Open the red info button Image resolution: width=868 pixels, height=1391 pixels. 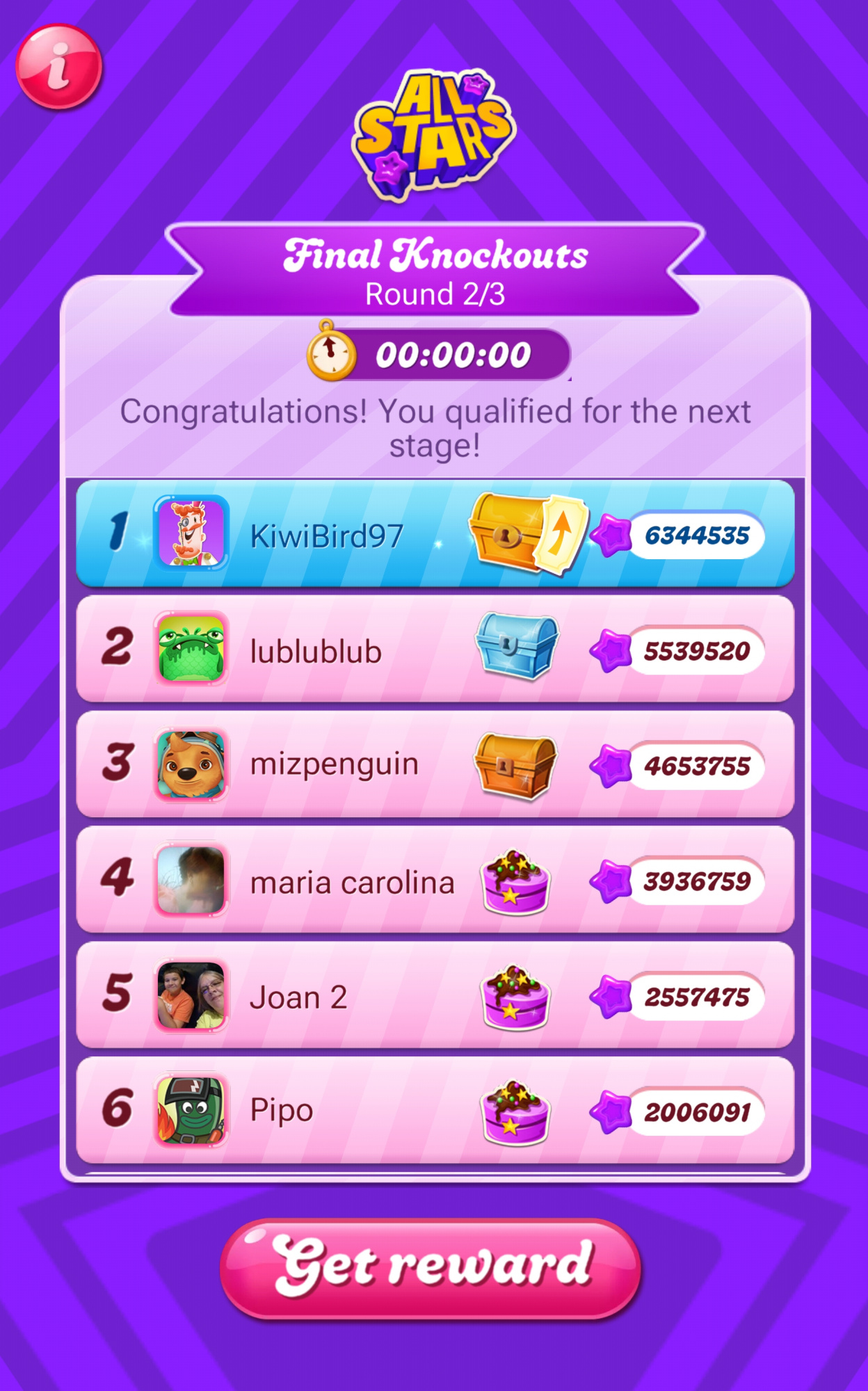[59, 67]
